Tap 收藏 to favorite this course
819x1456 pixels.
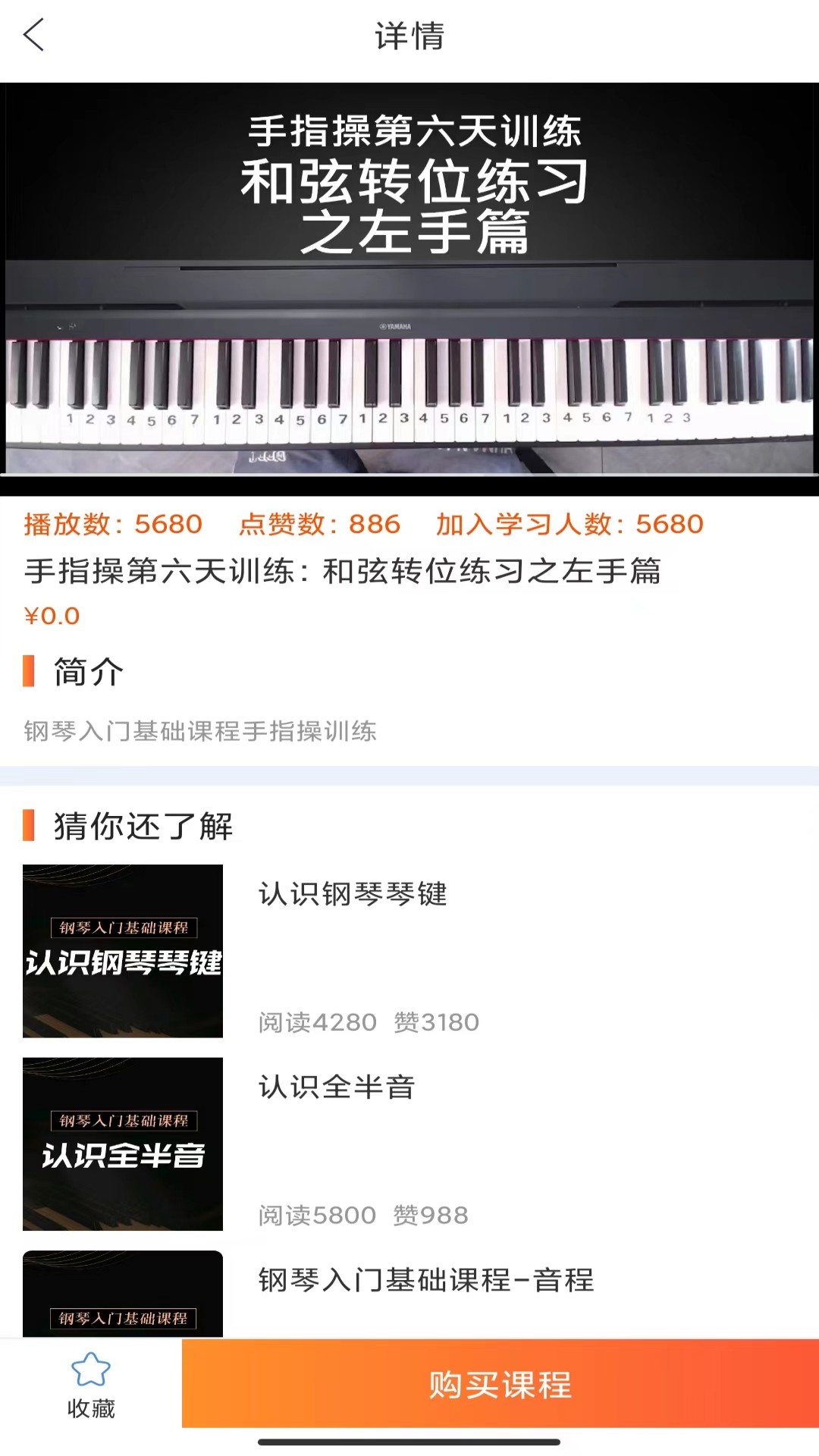click(x=91, y=1384)
